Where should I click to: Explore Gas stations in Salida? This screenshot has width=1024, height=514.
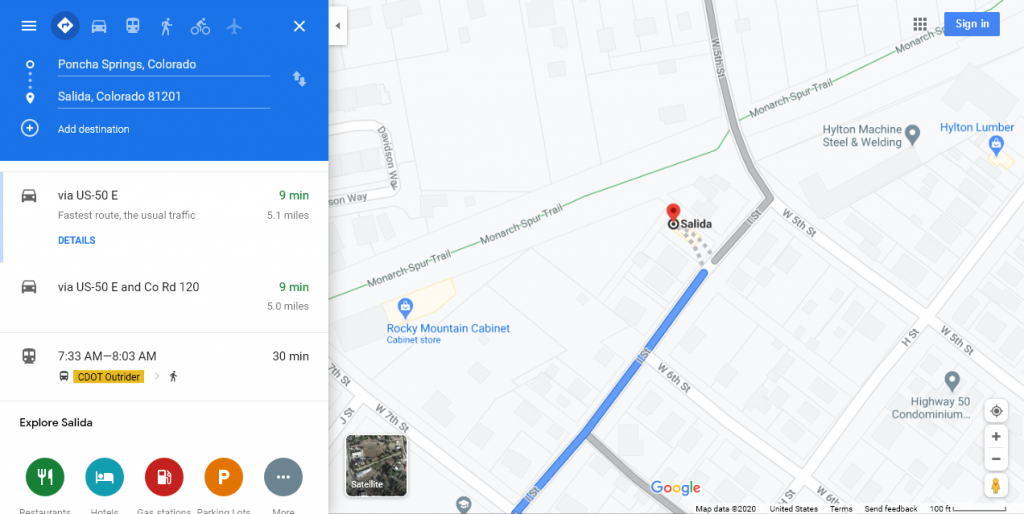click(164, 477)
